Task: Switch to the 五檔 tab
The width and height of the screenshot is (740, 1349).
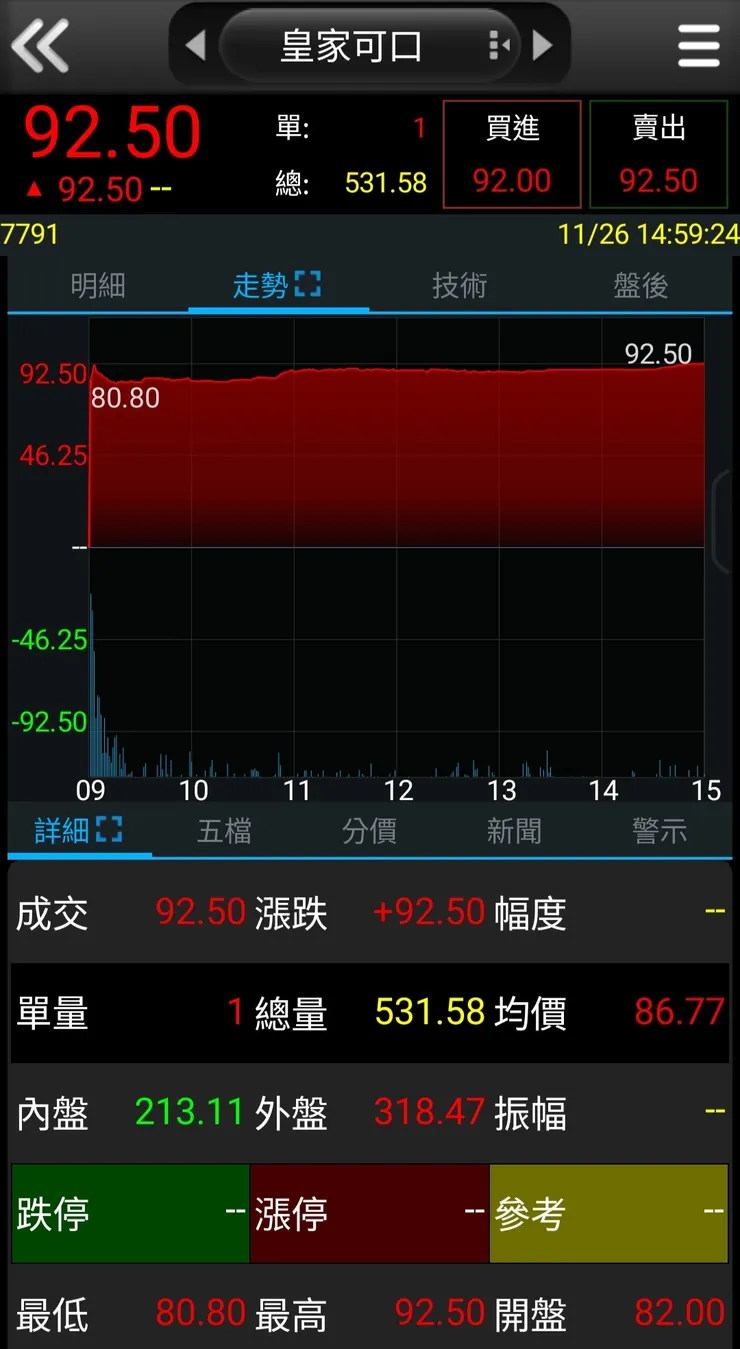Action: (224, 831)
